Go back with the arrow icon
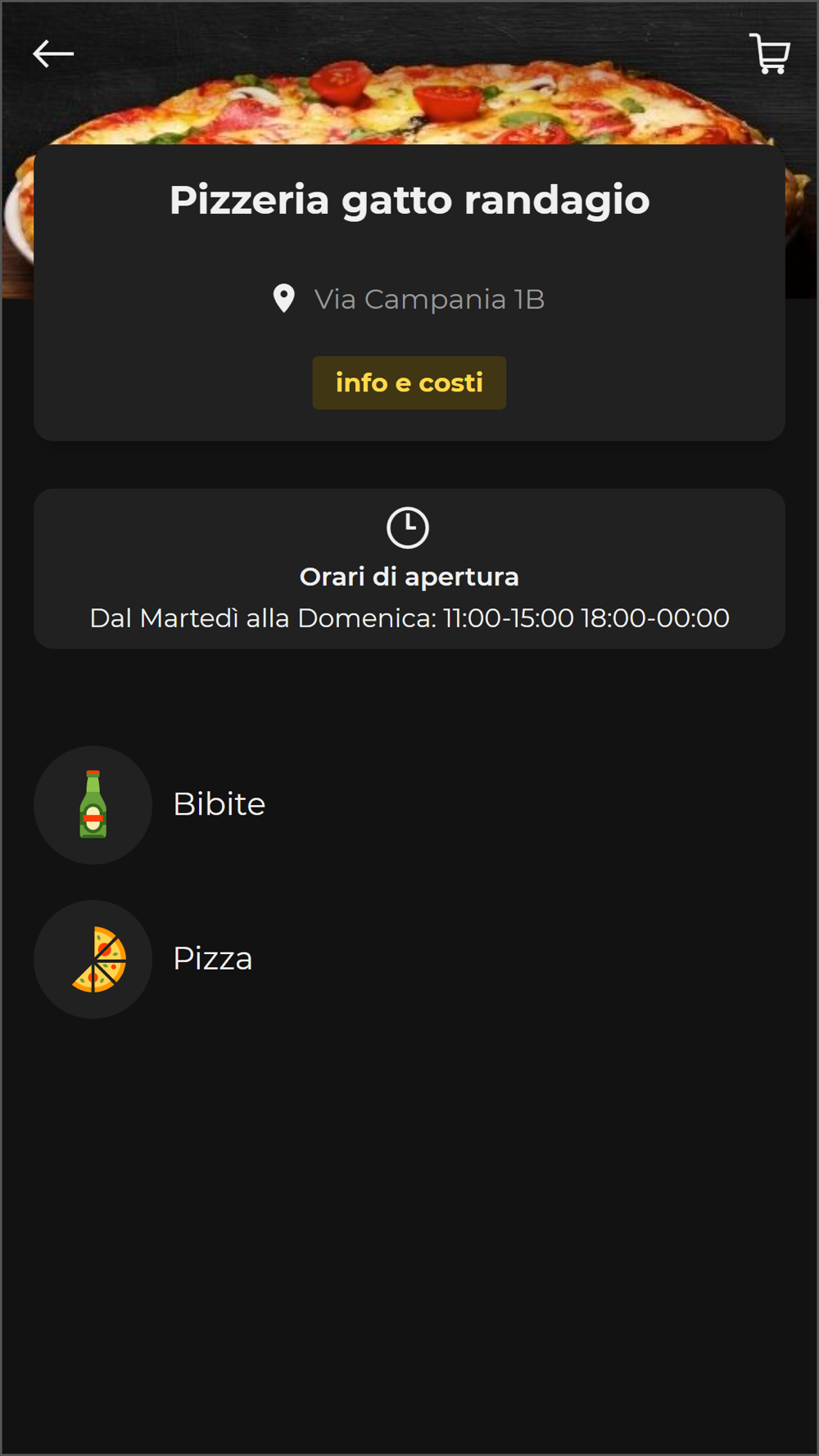The width and height of the screenshot is (819, 1456). click(x=53, y=54)
